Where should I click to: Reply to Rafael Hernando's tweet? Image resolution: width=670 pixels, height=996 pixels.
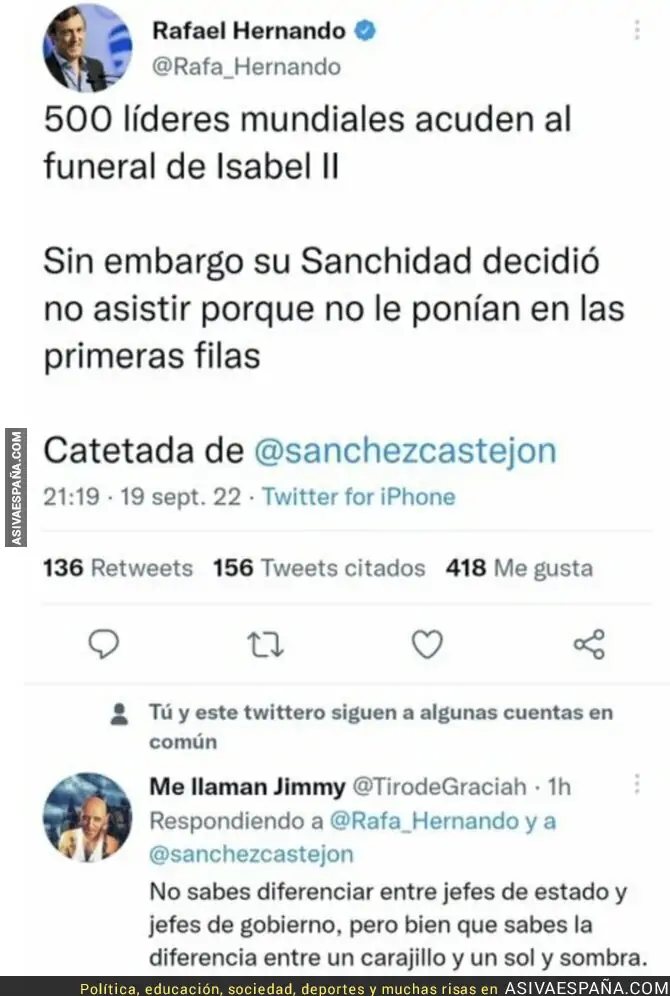(104, 643)
